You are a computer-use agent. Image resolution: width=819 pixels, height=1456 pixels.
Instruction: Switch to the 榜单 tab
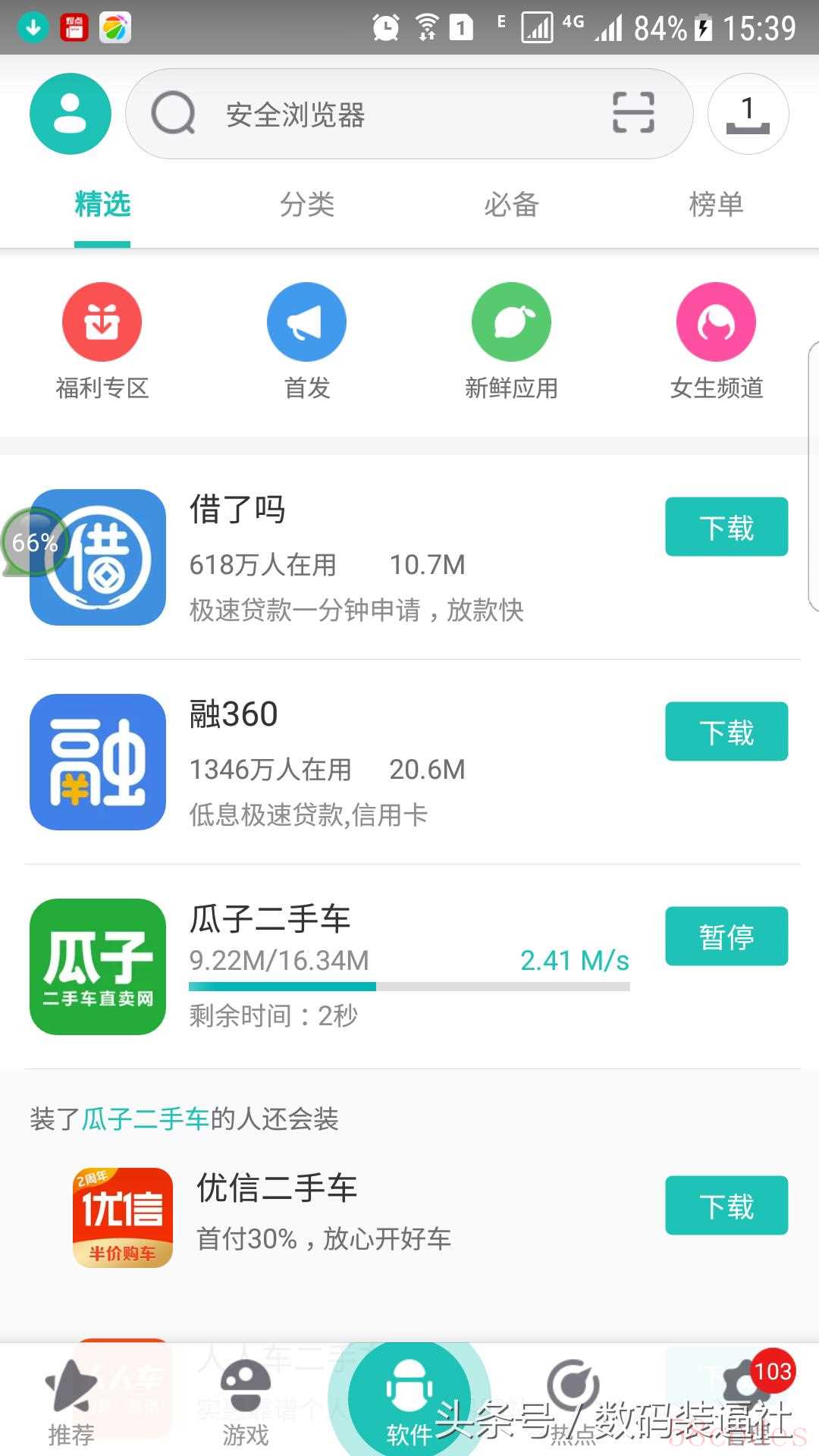(716, 205)
